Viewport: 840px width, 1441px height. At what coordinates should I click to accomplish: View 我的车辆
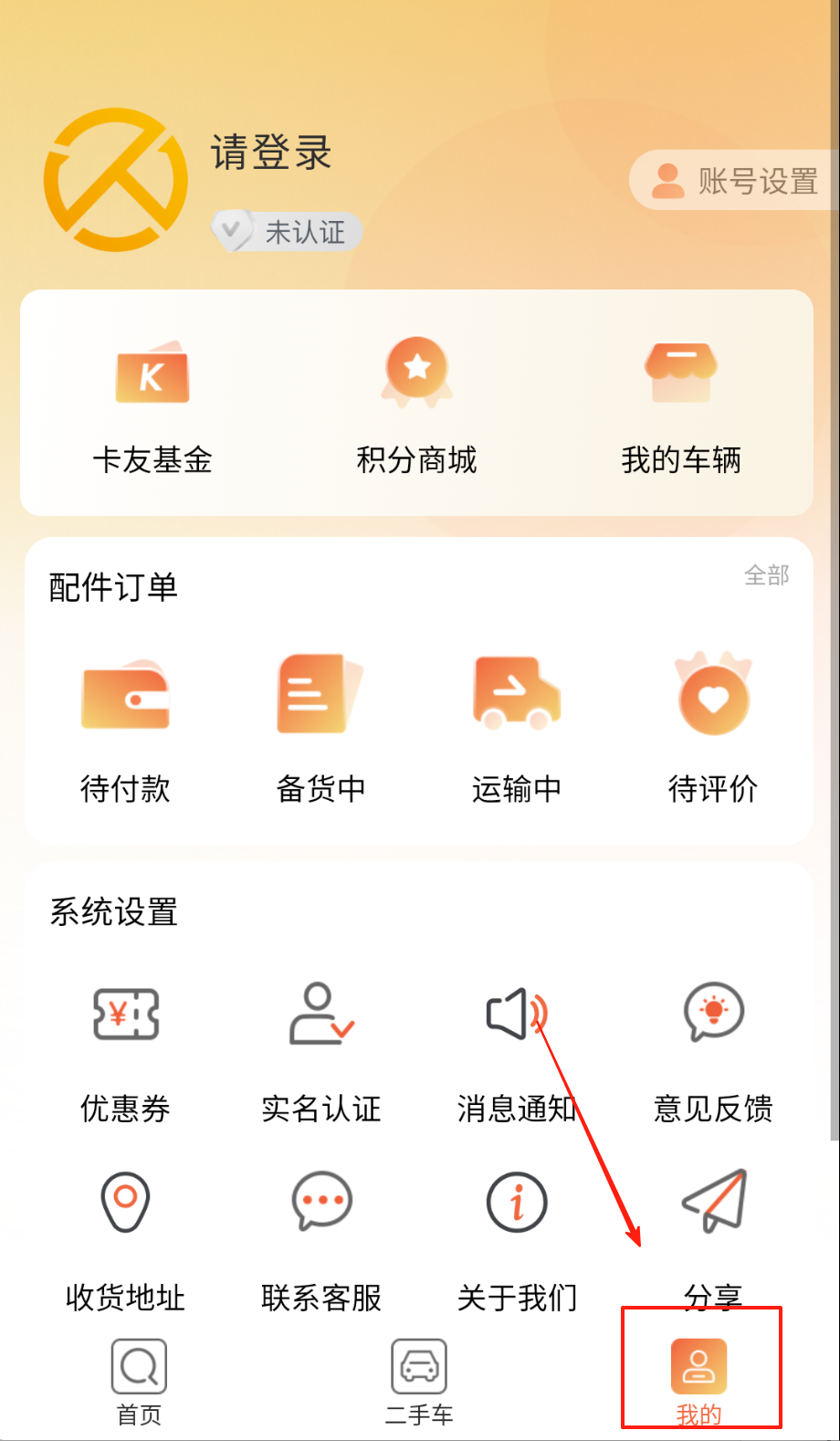681,408
